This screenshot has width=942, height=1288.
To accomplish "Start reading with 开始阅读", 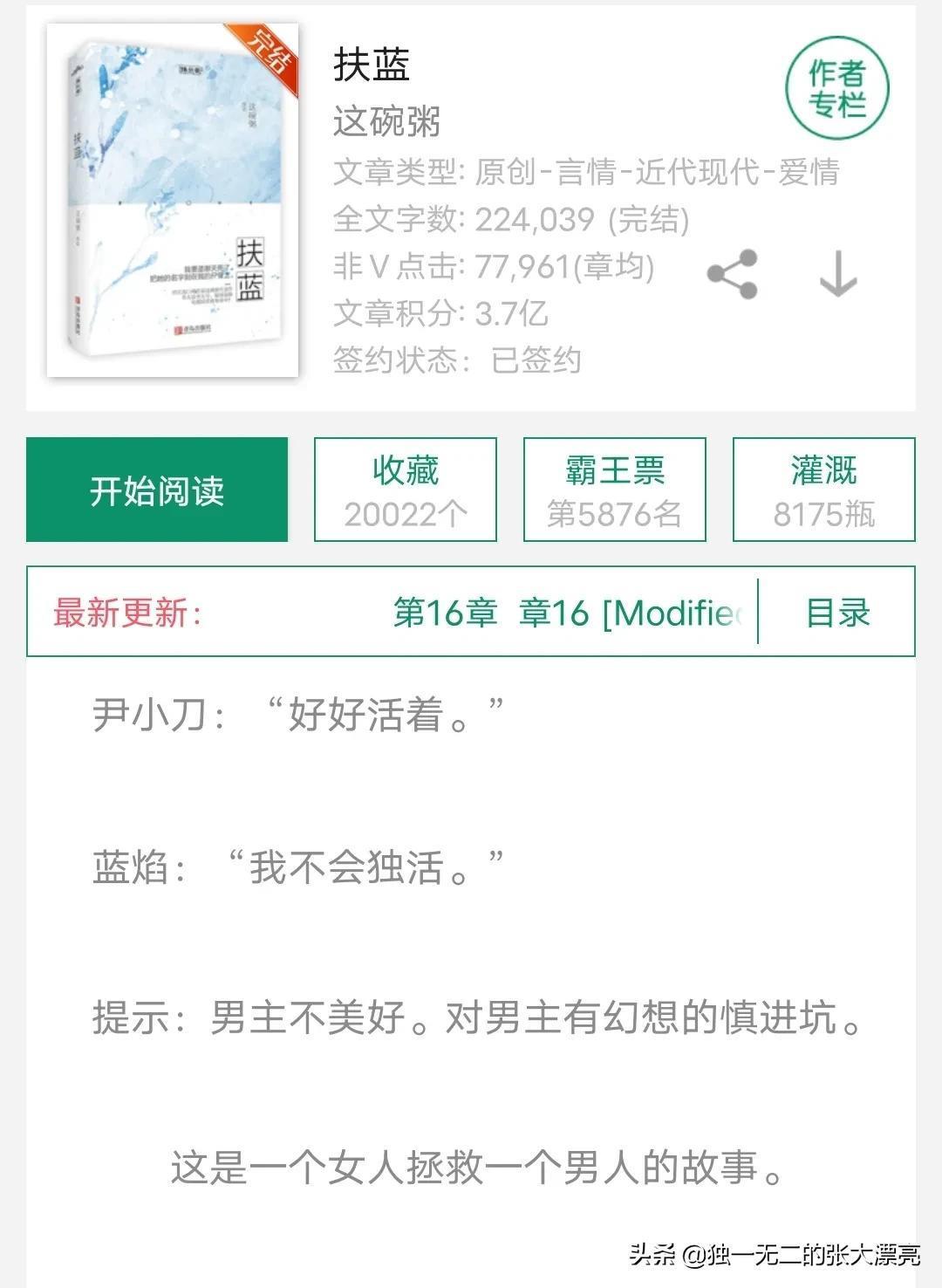I will 157,490.
